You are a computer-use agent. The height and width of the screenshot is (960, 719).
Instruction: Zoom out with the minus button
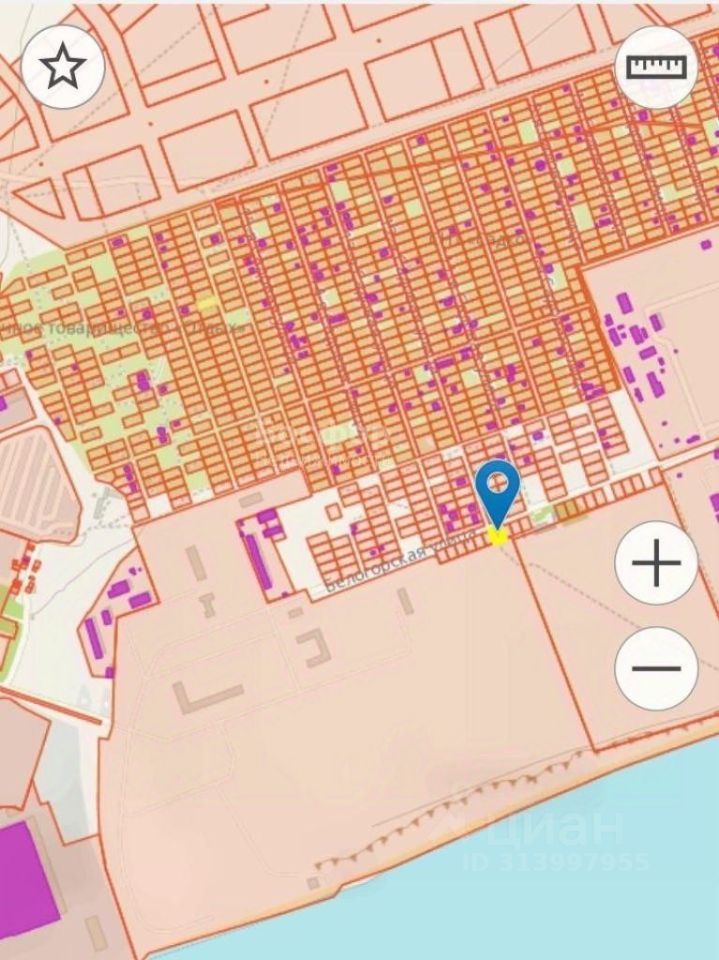(x=656, y=668)
